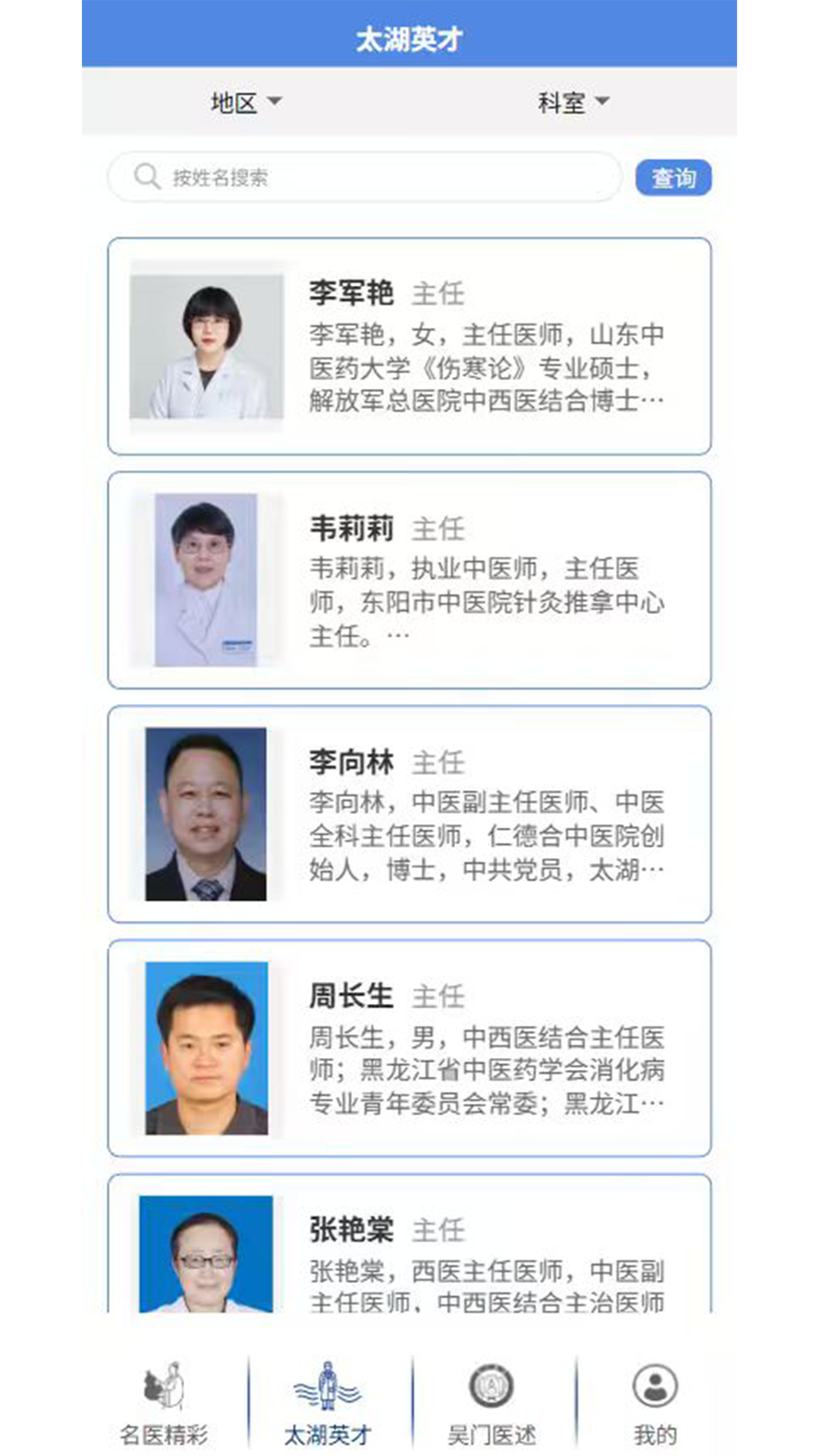The width and height of the screenshot is (819, 1456).
Task: Open doctor 李军艳's profile card
Action: click(409, 347)
